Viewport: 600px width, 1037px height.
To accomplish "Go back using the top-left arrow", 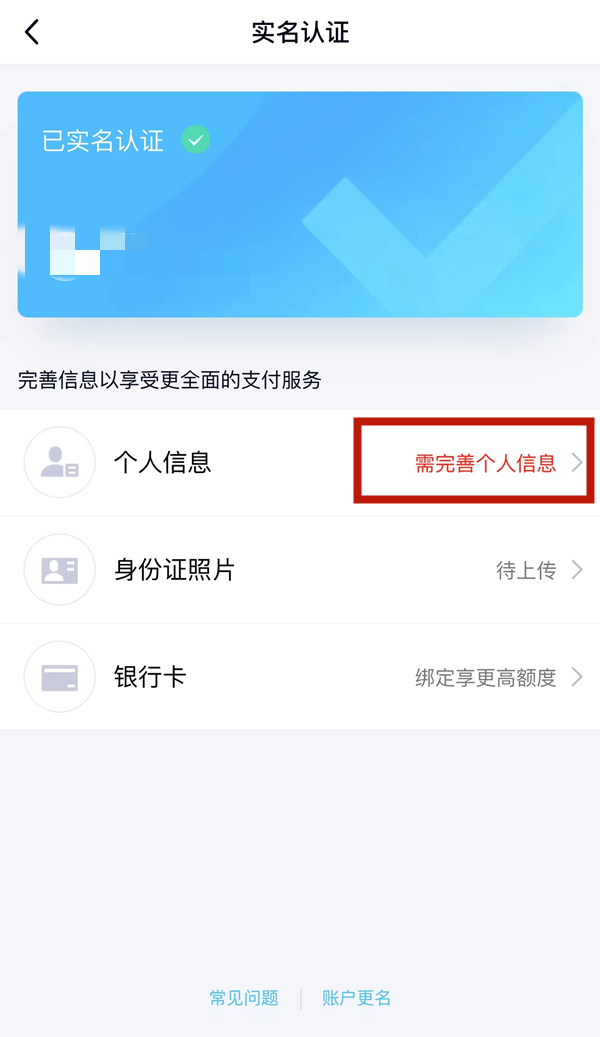I will pos(32,32).
